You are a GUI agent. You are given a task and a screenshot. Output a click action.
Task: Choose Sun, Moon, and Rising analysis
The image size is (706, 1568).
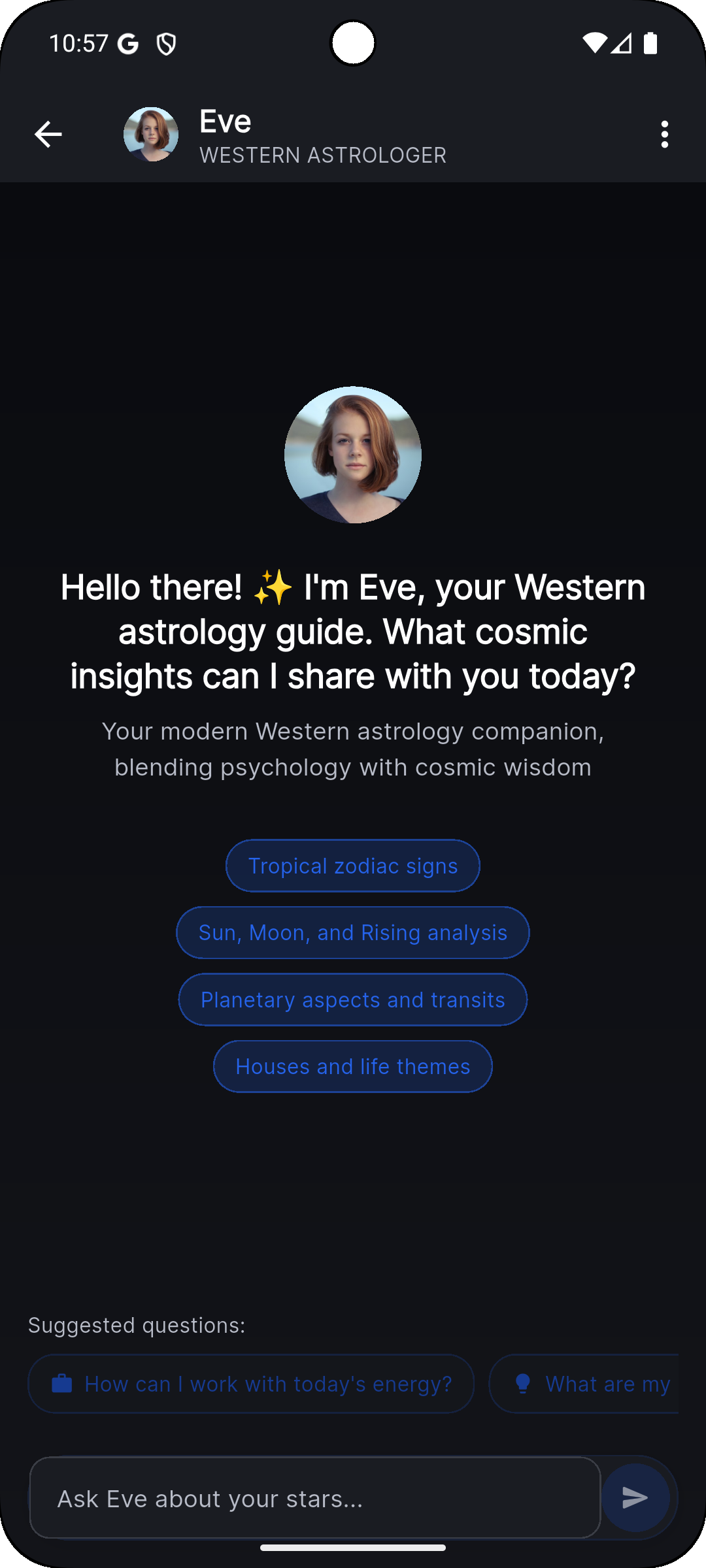click(353, 932)
